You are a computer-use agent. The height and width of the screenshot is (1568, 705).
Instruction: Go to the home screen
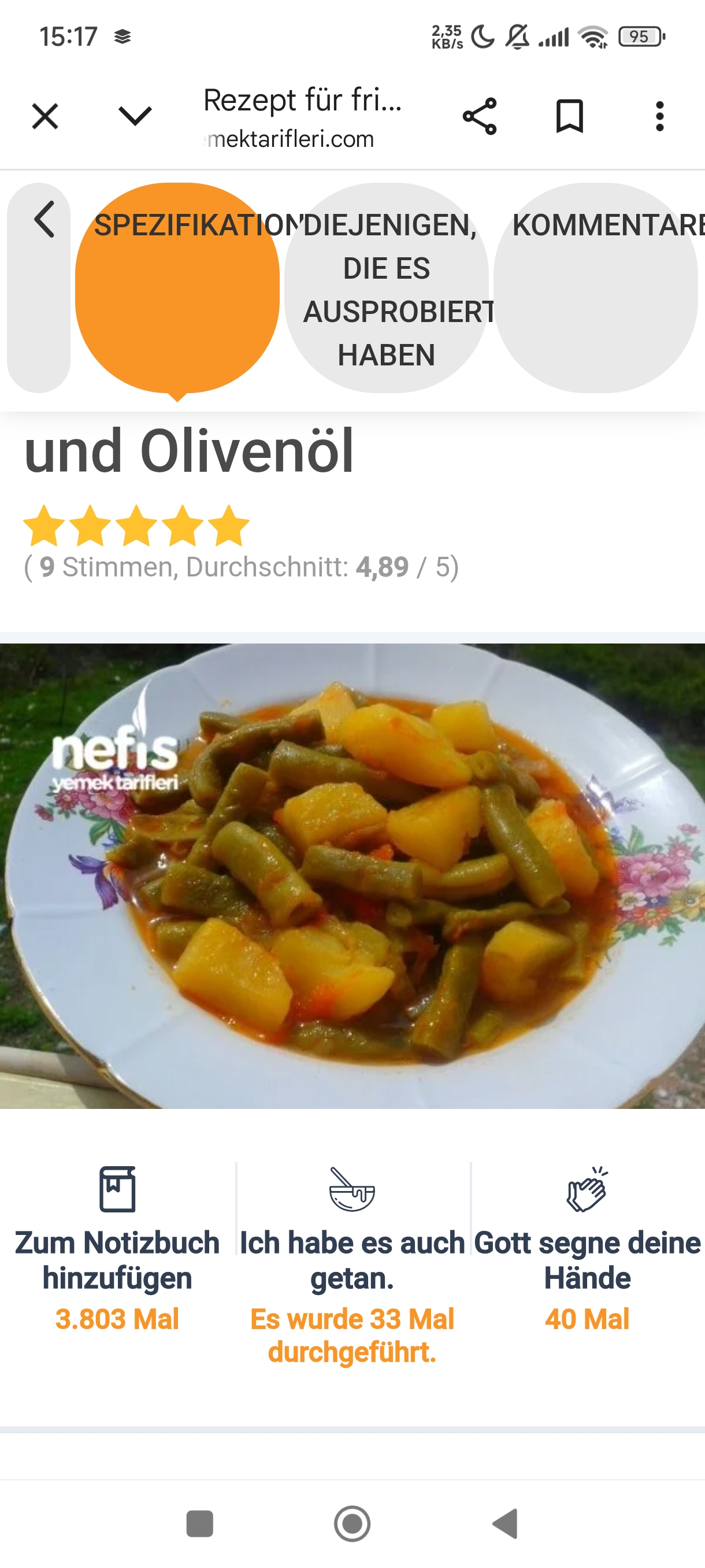coord(352,1523)
